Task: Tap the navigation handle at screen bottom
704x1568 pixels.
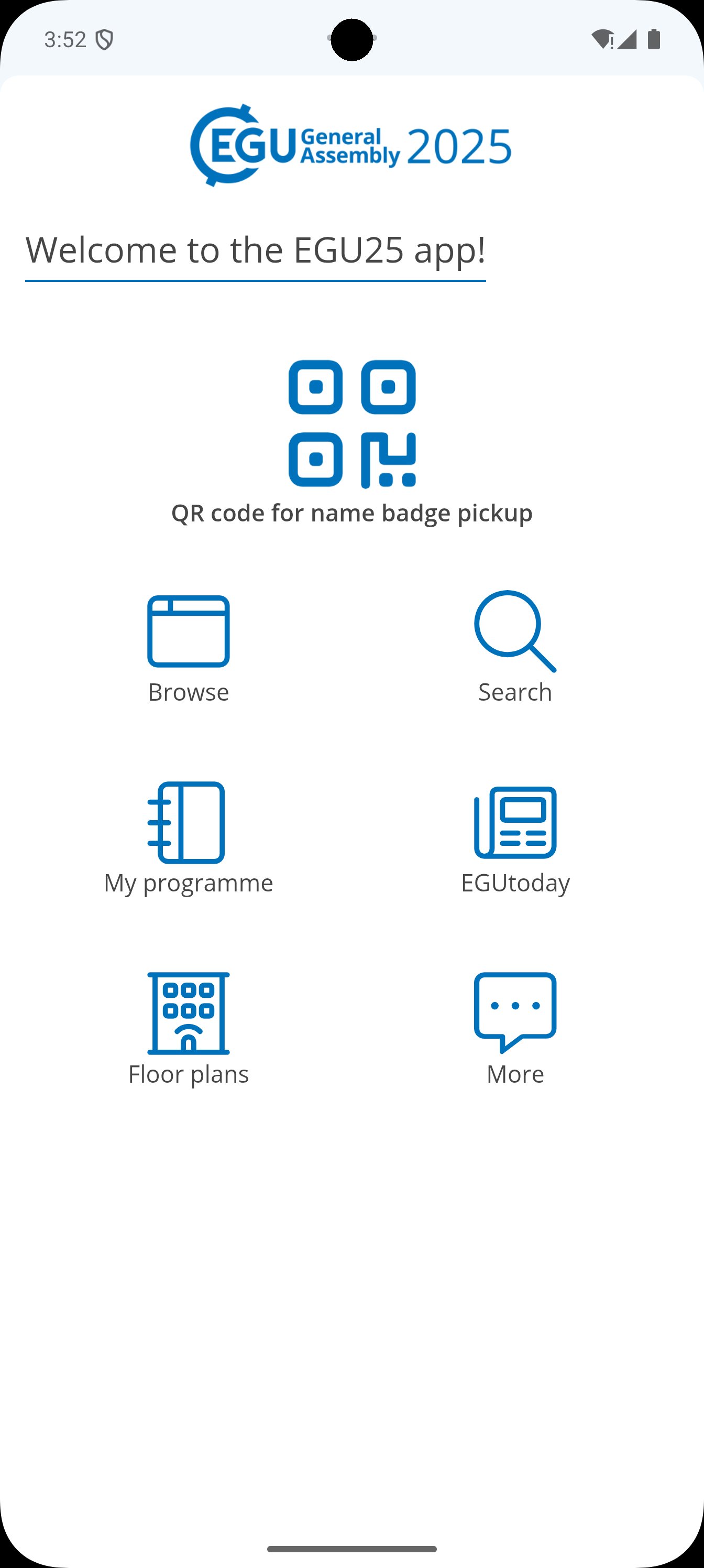Action: point(351,1549)
